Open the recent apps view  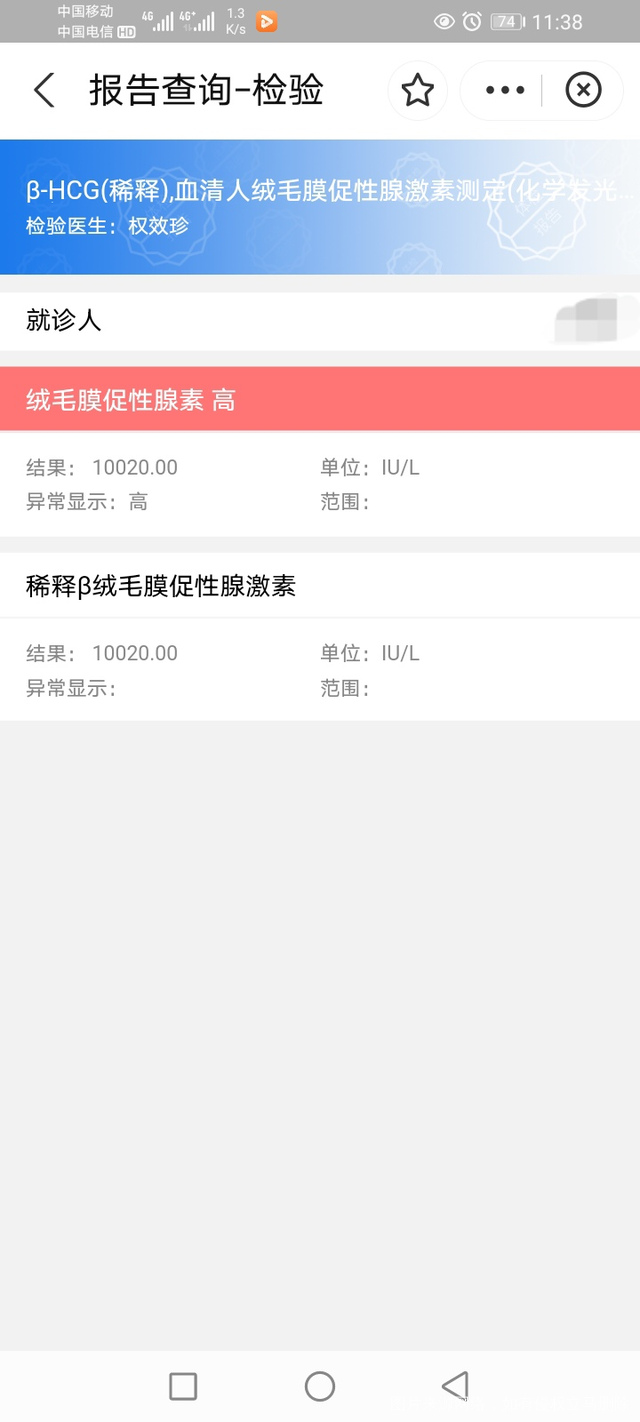coord(183,1386)
